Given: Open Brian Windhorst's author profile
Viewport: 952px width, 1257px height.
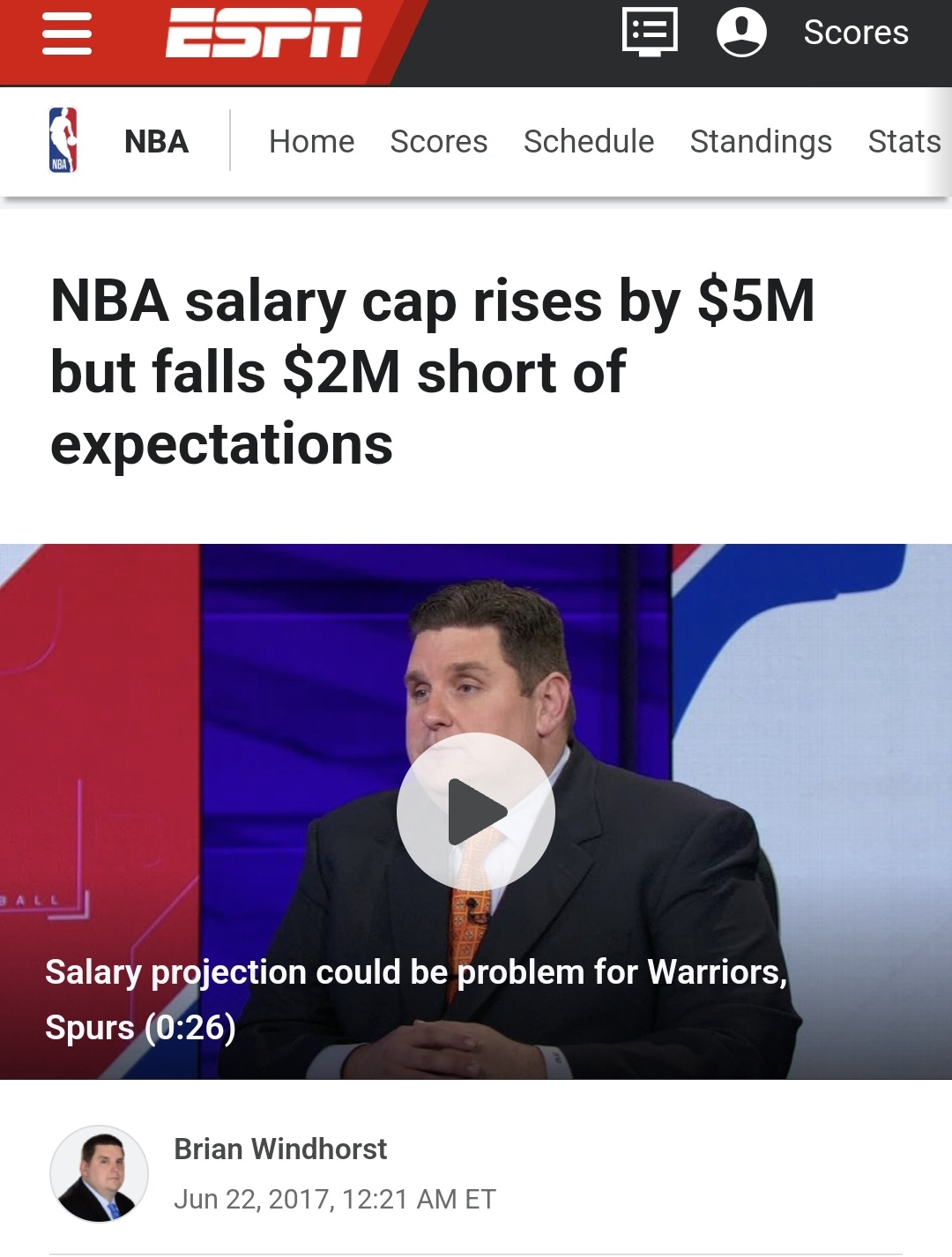Looking at the screenshot, I should pyautogui.click(x=280, y=1149).
